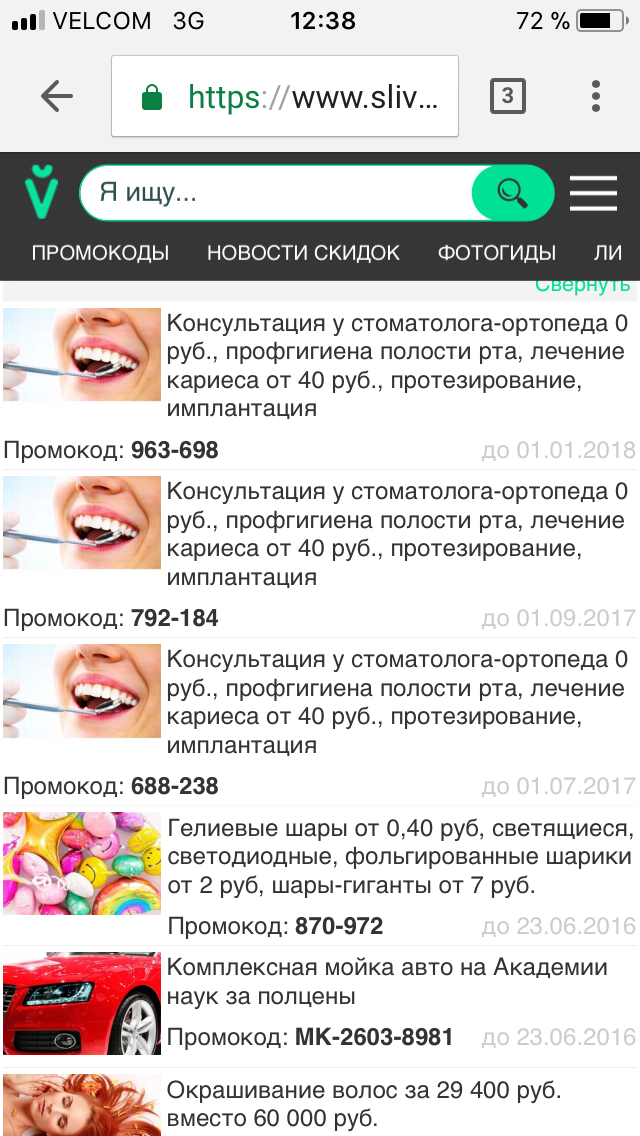
Task: Tap the green search magnifier button
Action: click(512, 193)
